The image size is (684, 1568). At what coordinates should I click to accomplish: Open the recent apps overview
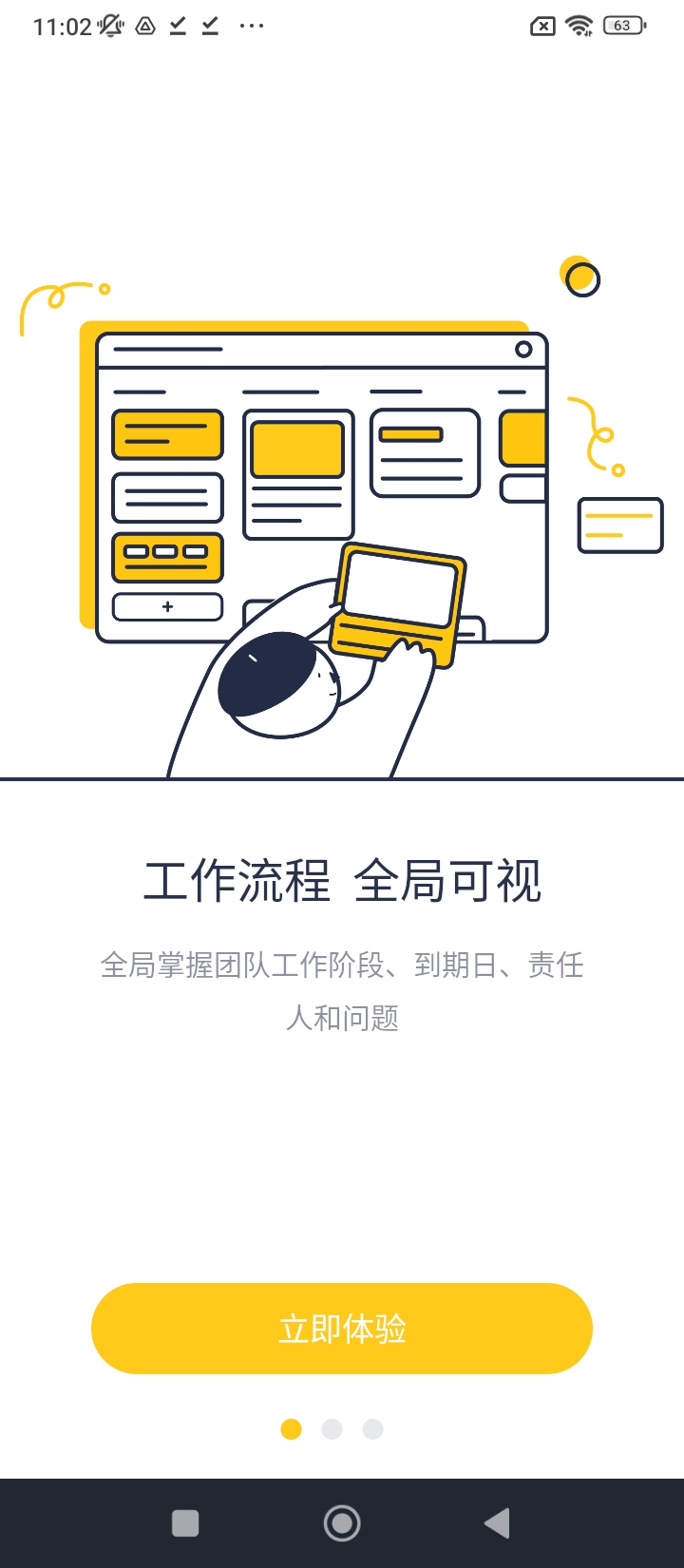185,1523
